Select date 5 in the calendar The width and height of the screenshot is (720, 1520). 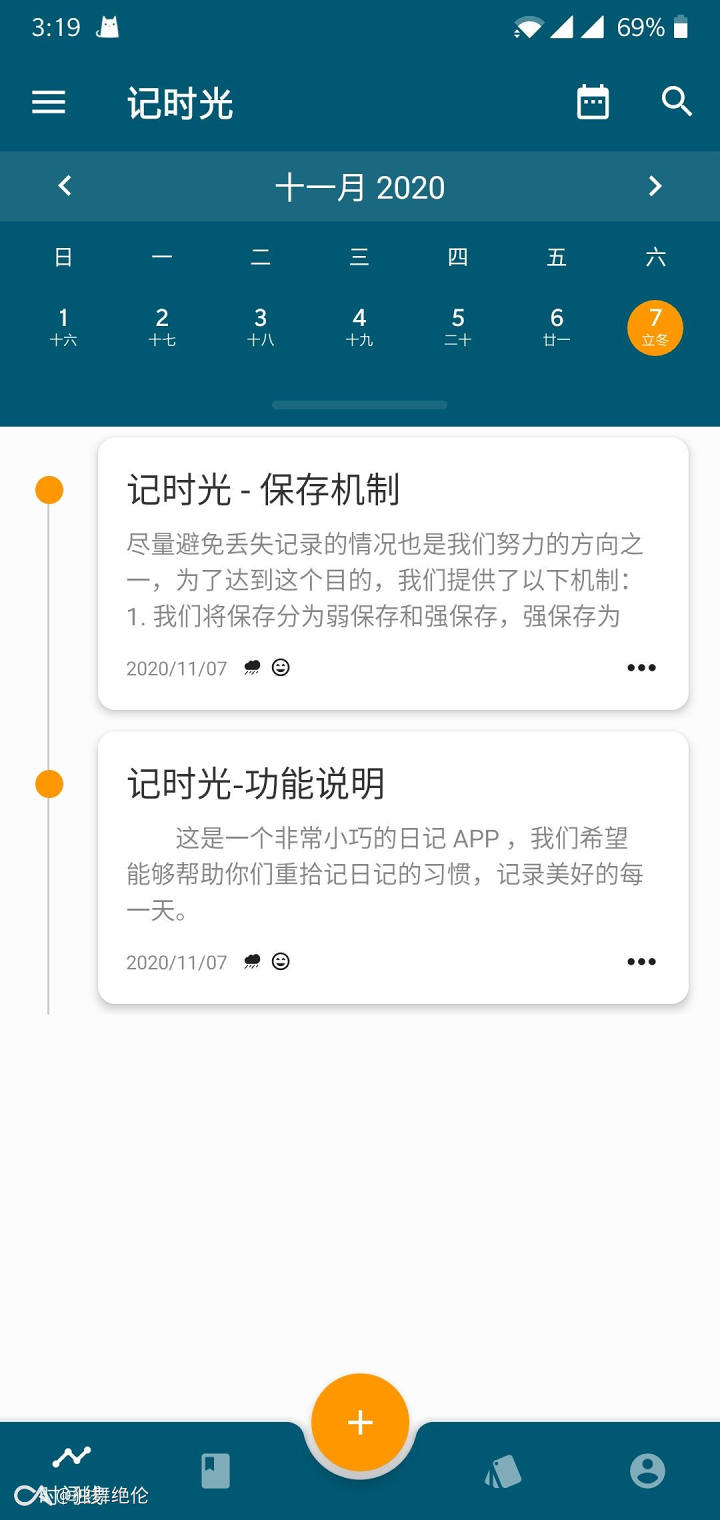tap(458, 327)
